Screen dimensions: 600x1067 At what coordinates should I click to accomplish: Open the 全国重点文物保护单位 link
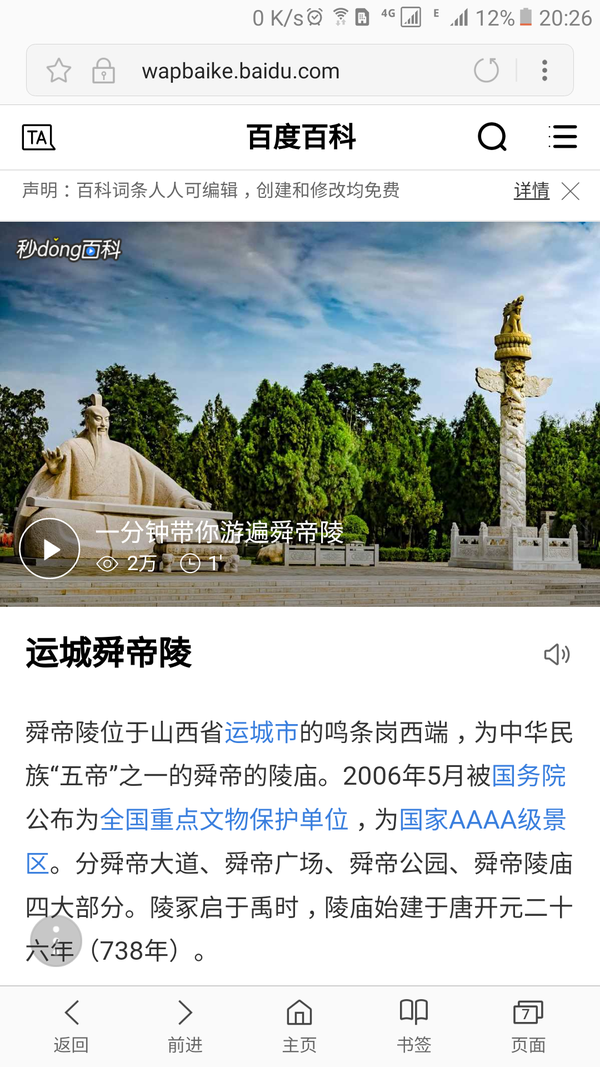(x=224, y=820)
